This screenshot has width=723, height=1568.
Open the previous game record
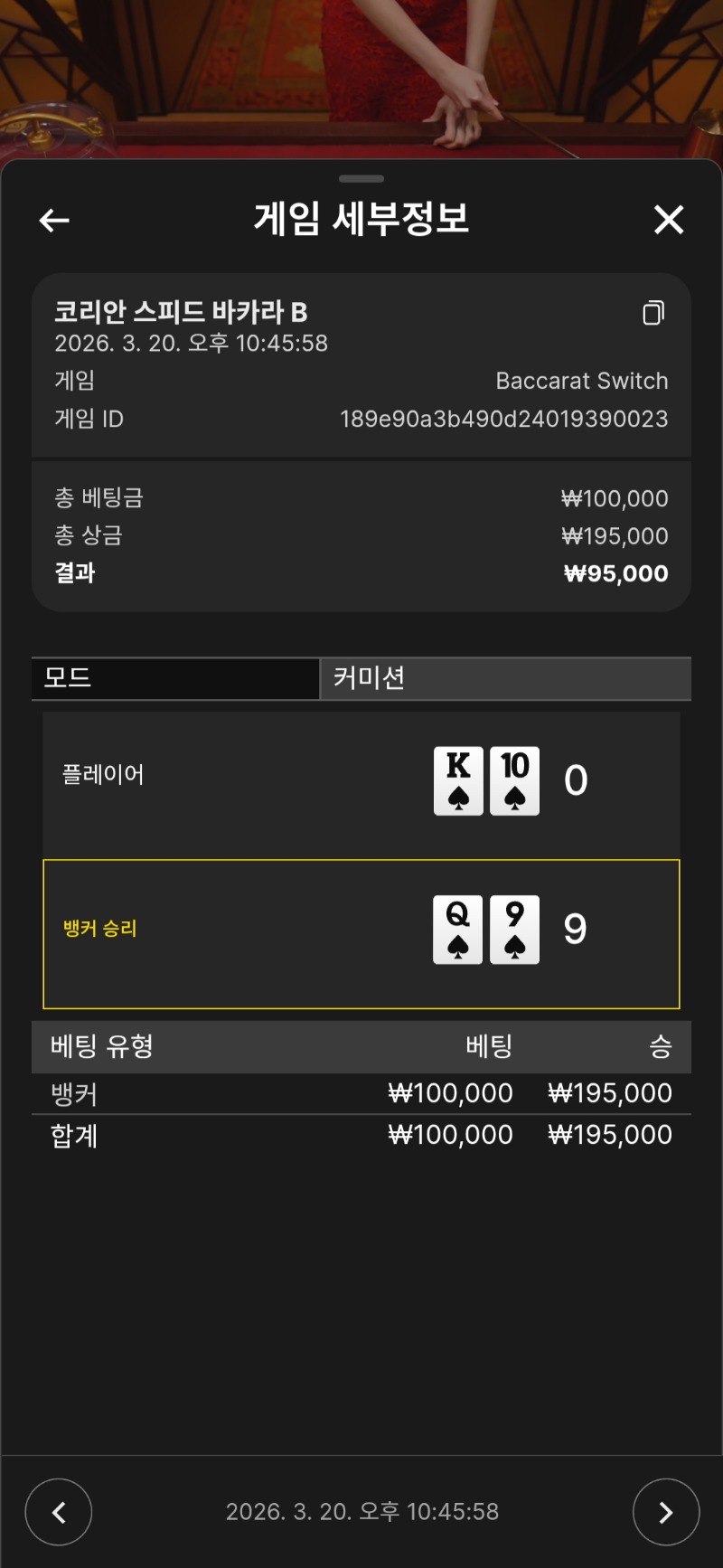(59, 1512)
